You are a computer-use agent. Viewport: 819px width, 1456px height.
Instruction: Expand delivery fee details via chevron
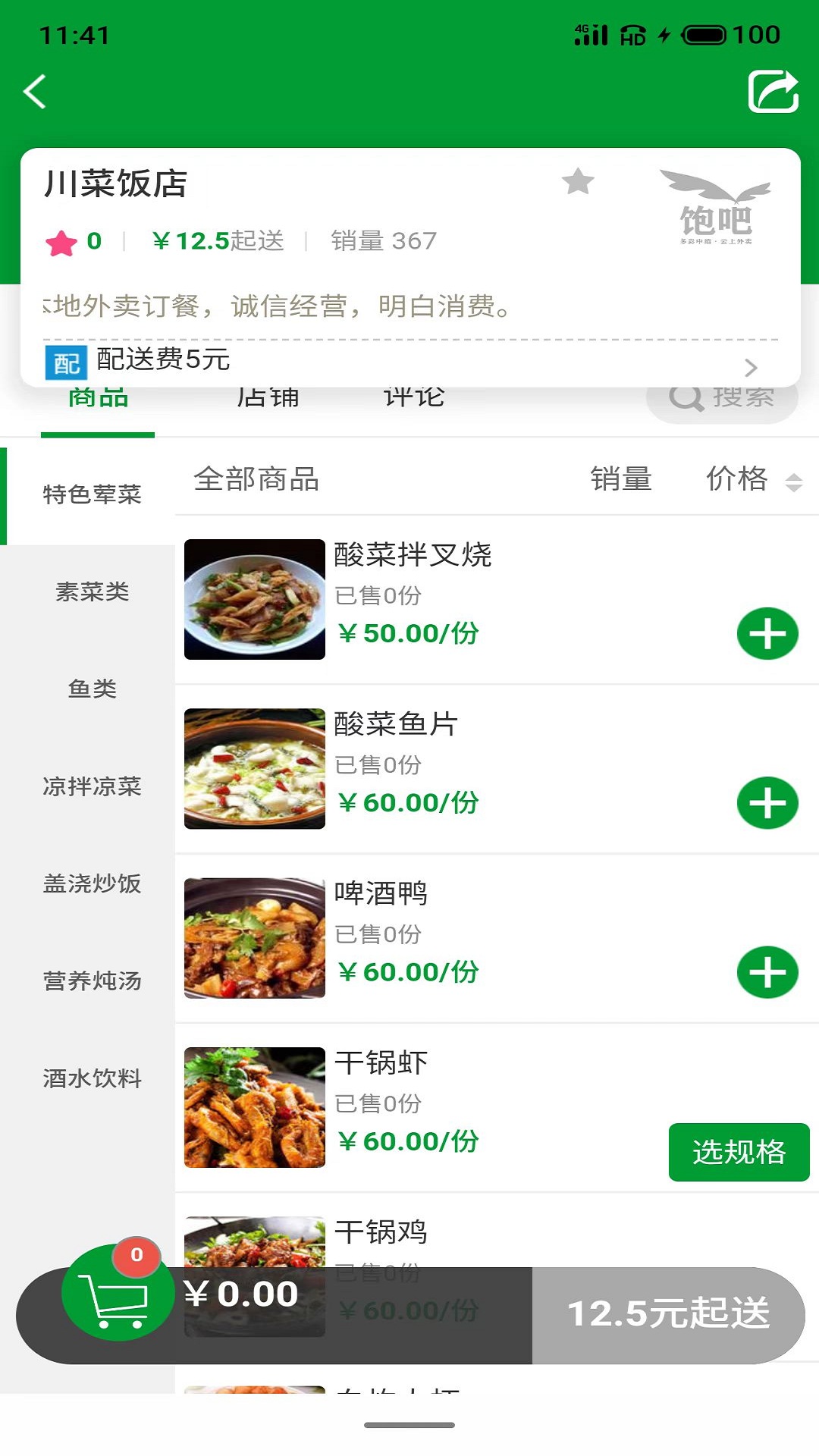click(x=752, y=367)
